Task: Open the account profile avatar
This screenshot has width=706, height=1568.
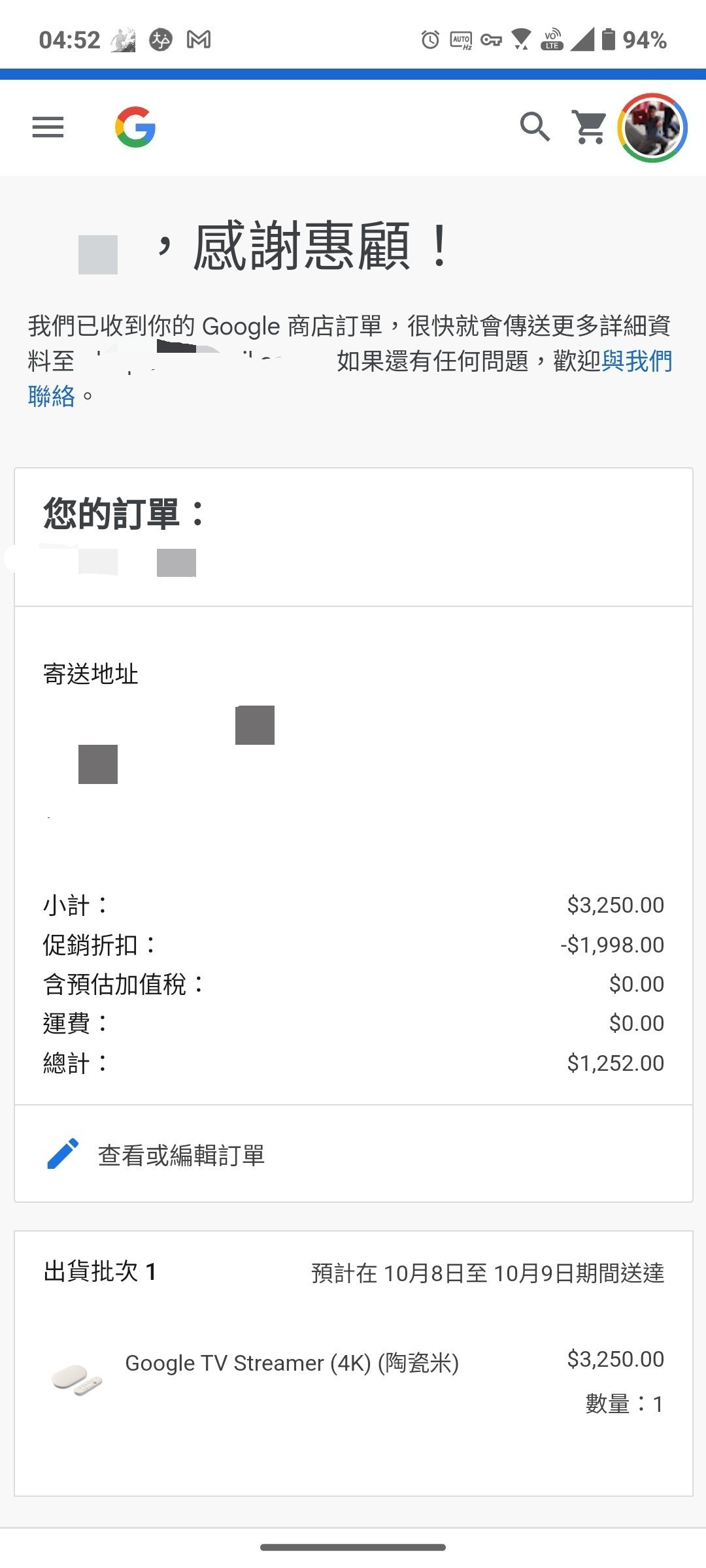Action: (652, 127)
